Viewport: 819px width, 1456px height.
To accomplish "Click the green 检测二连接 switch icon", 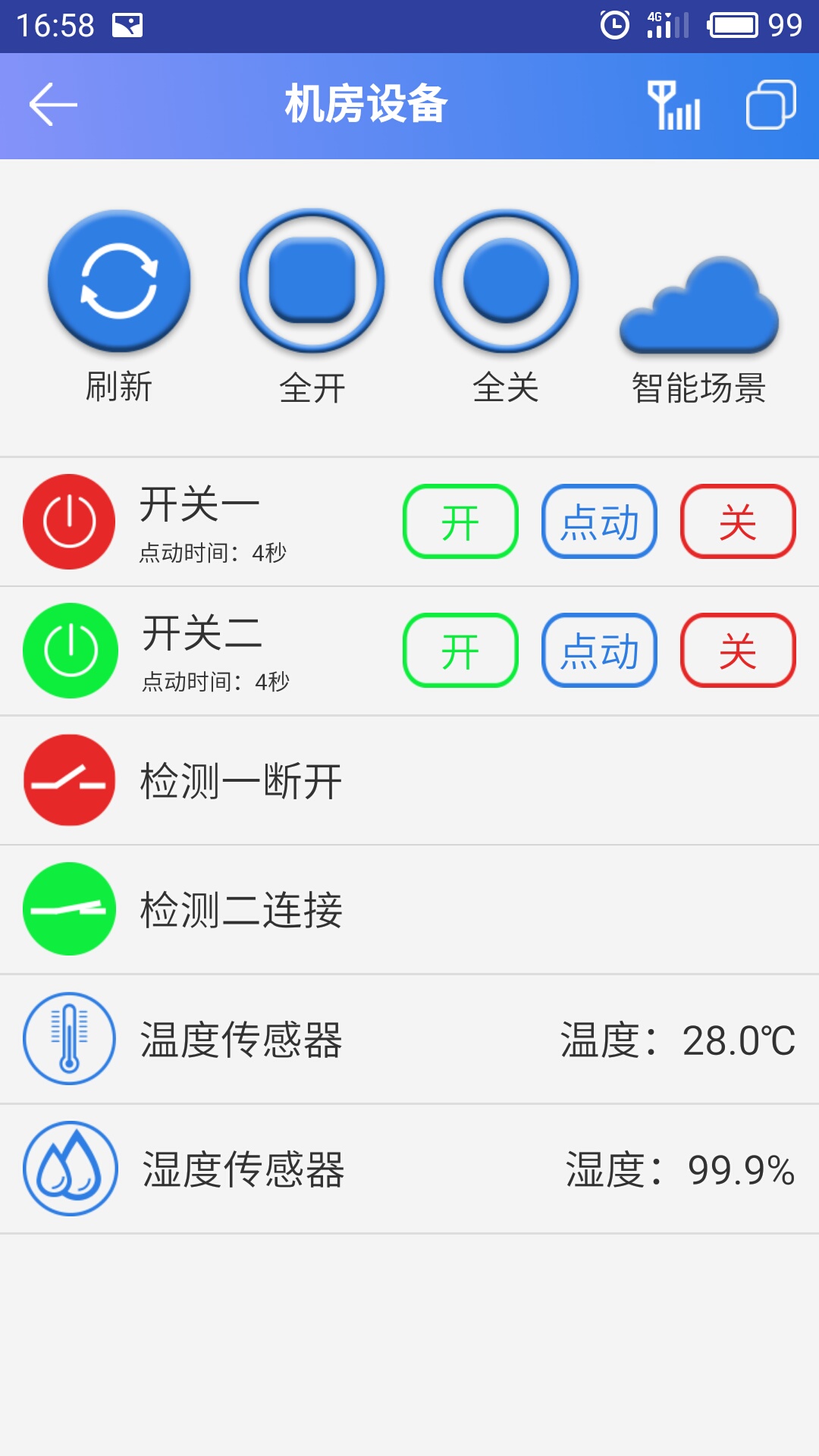I will [69, 910].
